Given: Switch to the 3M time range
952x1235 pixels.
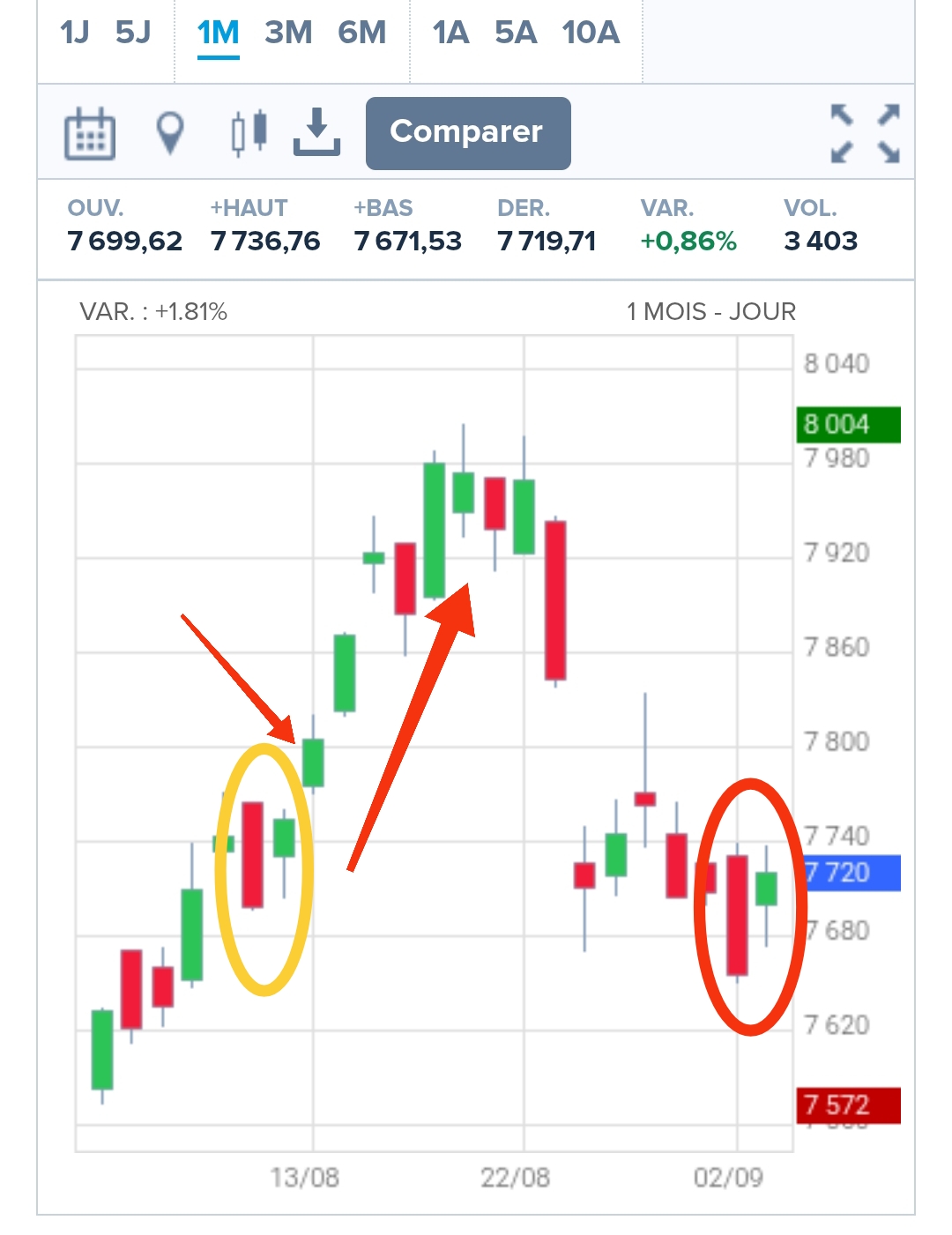Looking at the screenshot, I should tap(288, 33).
